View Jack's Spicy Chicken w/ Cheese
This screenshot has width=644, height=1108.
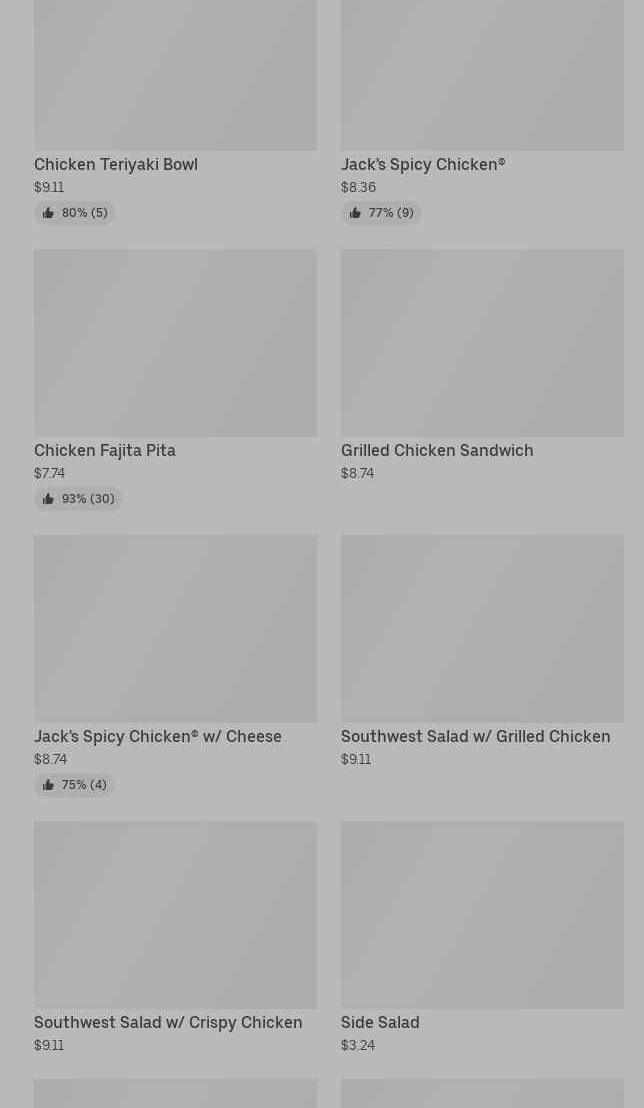175,629
